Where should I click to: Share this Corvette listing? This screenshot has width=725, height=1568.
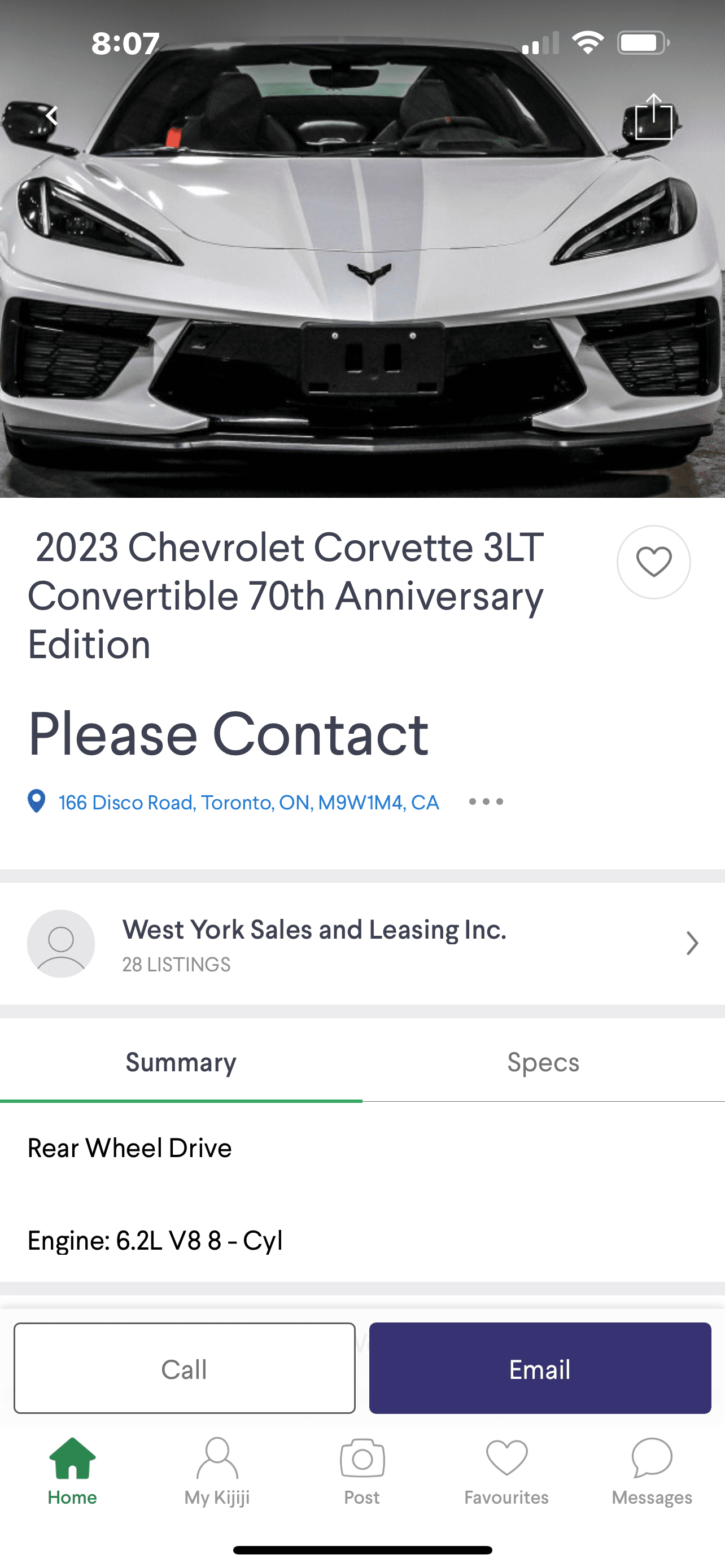(653, 117)
